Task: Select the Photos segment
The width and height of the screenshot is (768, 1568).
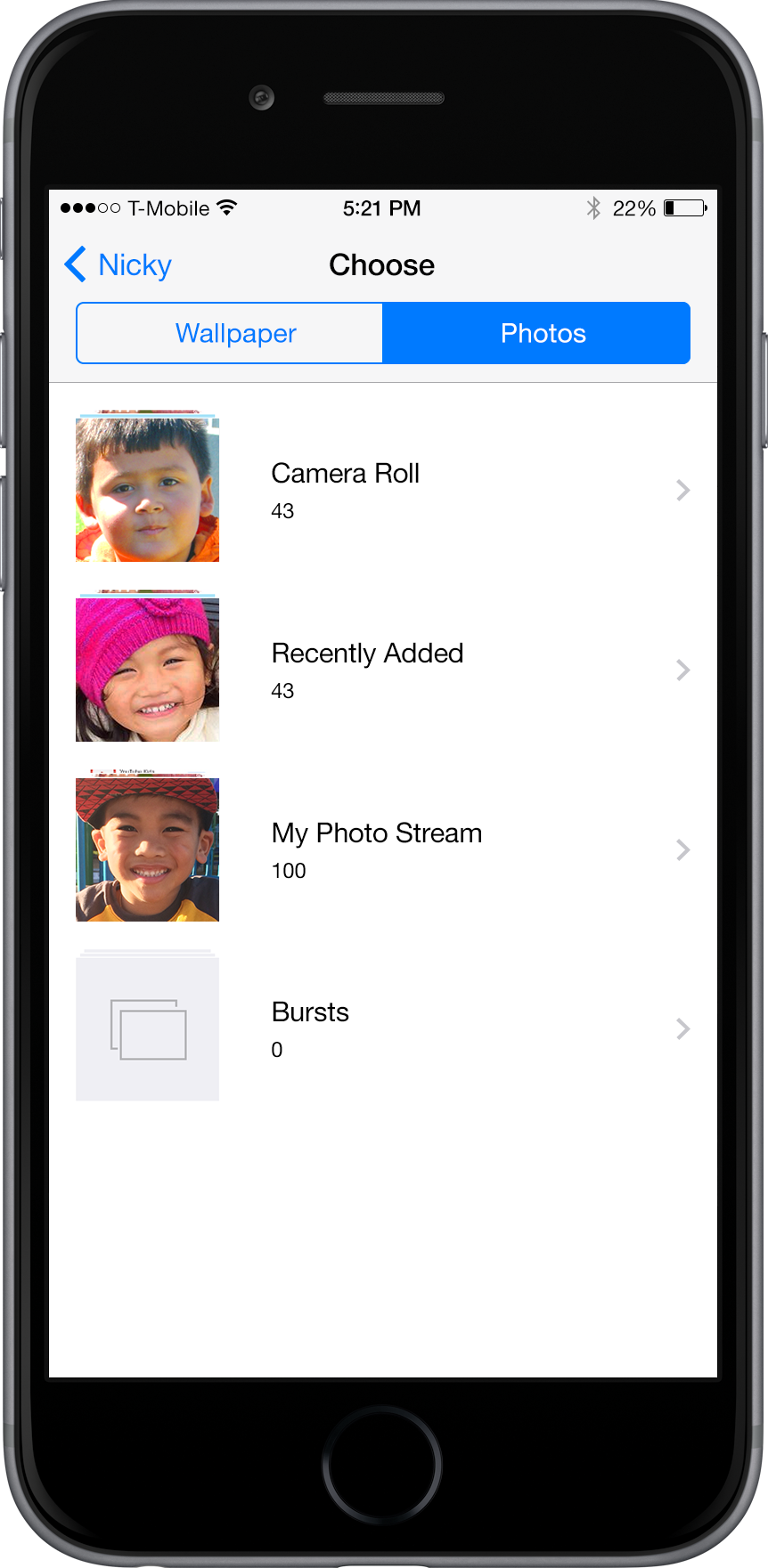Action: click(536, 333)
